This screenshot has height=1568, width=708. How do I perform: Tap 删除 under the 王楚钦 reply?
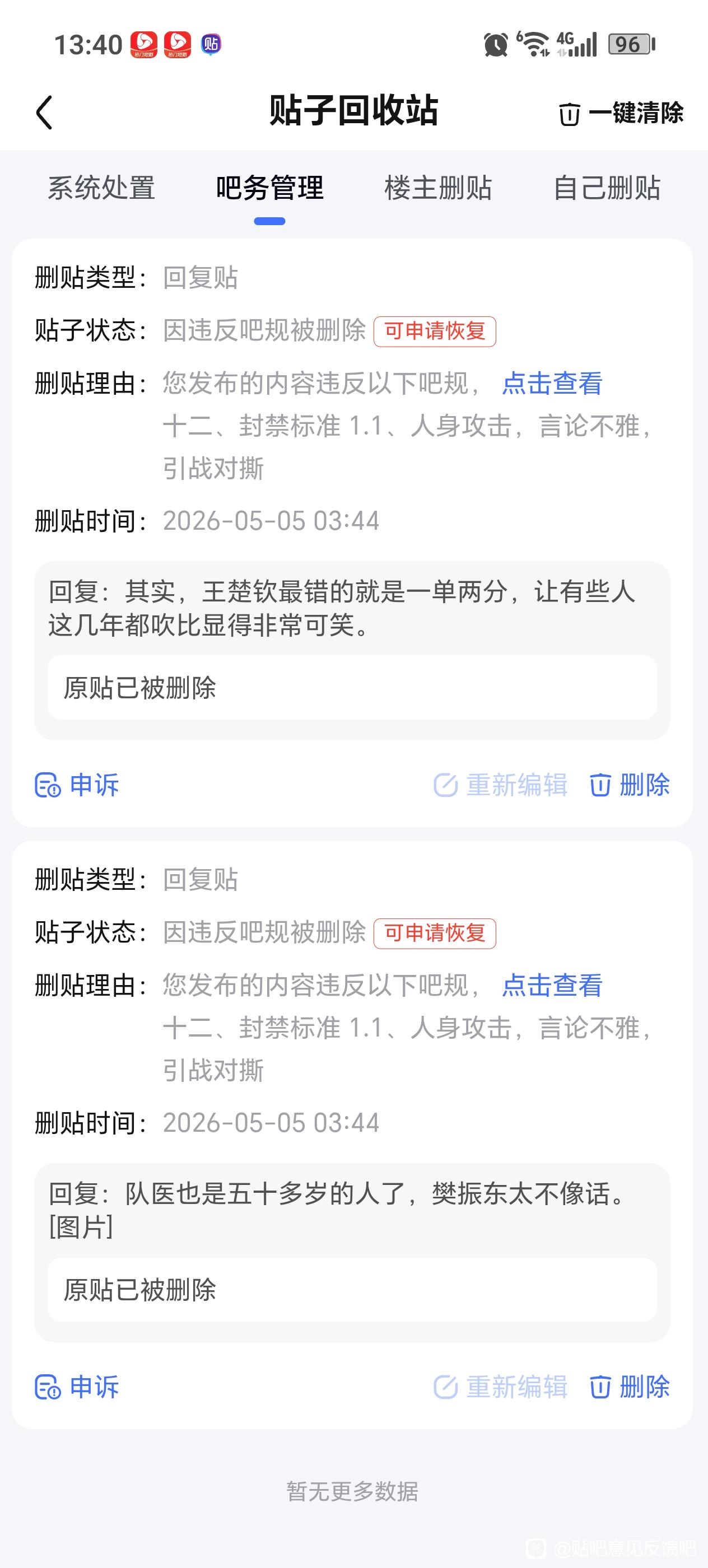(x=630, y=785)
